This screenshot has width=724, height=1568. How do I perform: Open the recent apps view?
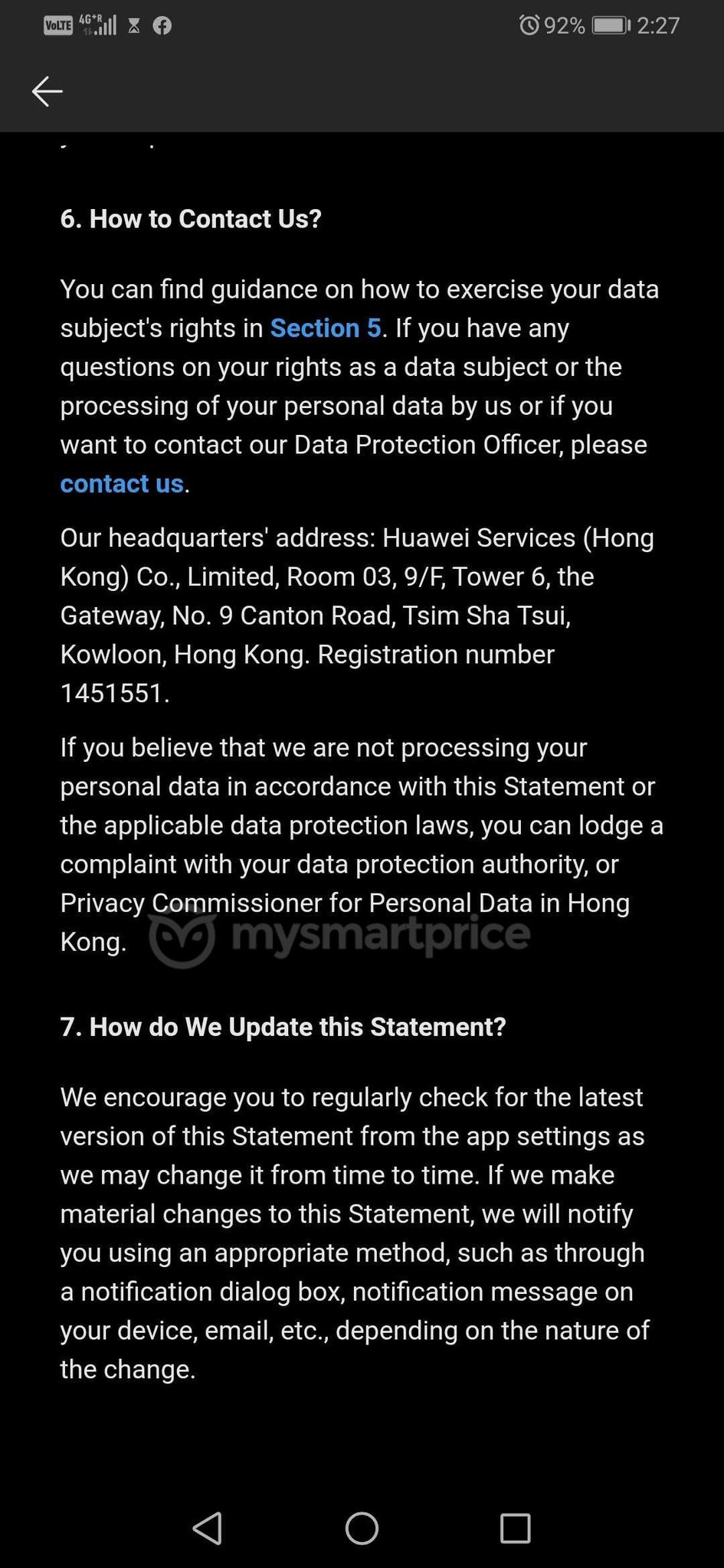click(x=515, y=1528)
